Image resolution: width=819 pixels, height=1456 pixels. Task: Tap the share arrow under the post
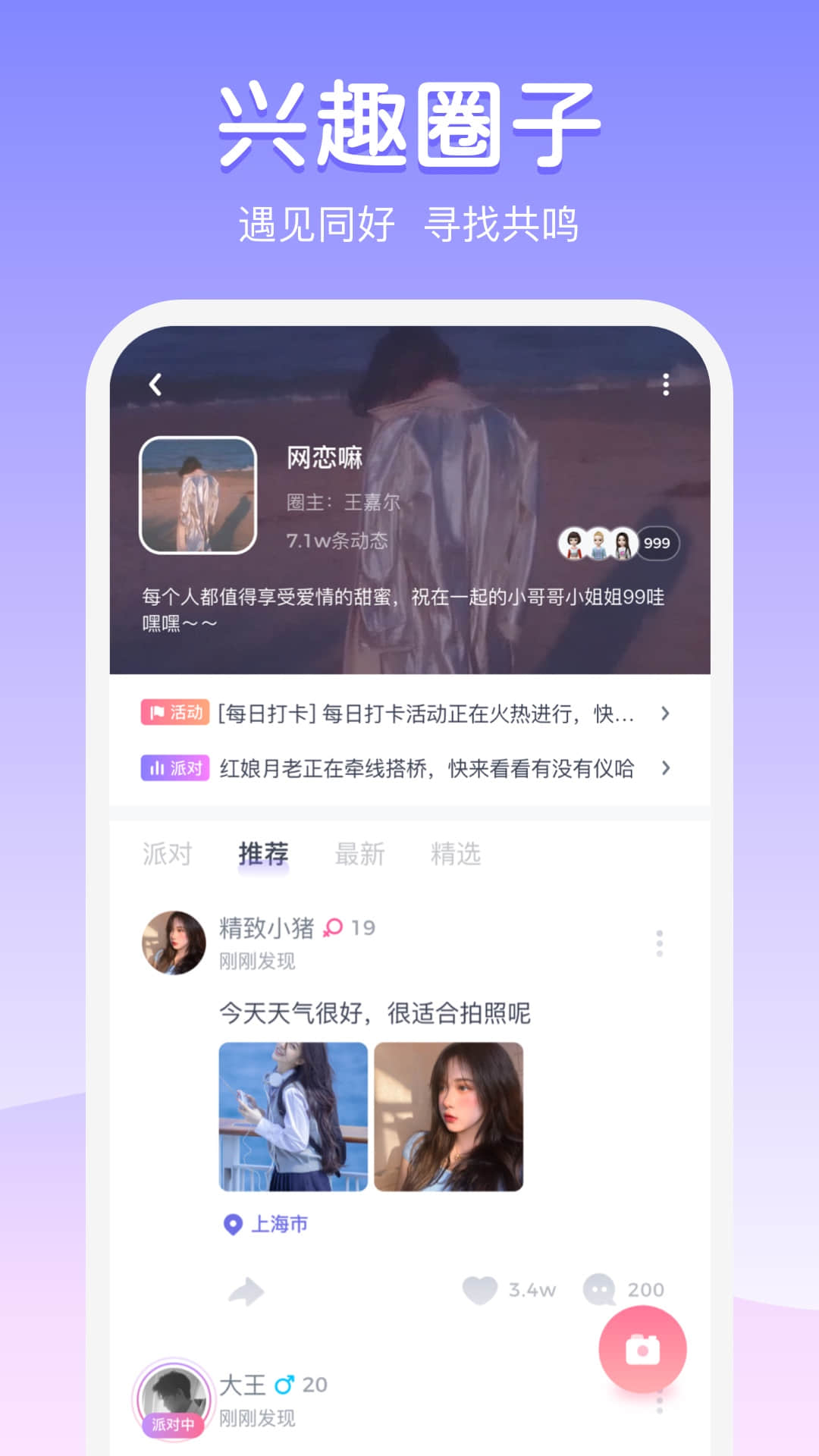click(248, 1291)
